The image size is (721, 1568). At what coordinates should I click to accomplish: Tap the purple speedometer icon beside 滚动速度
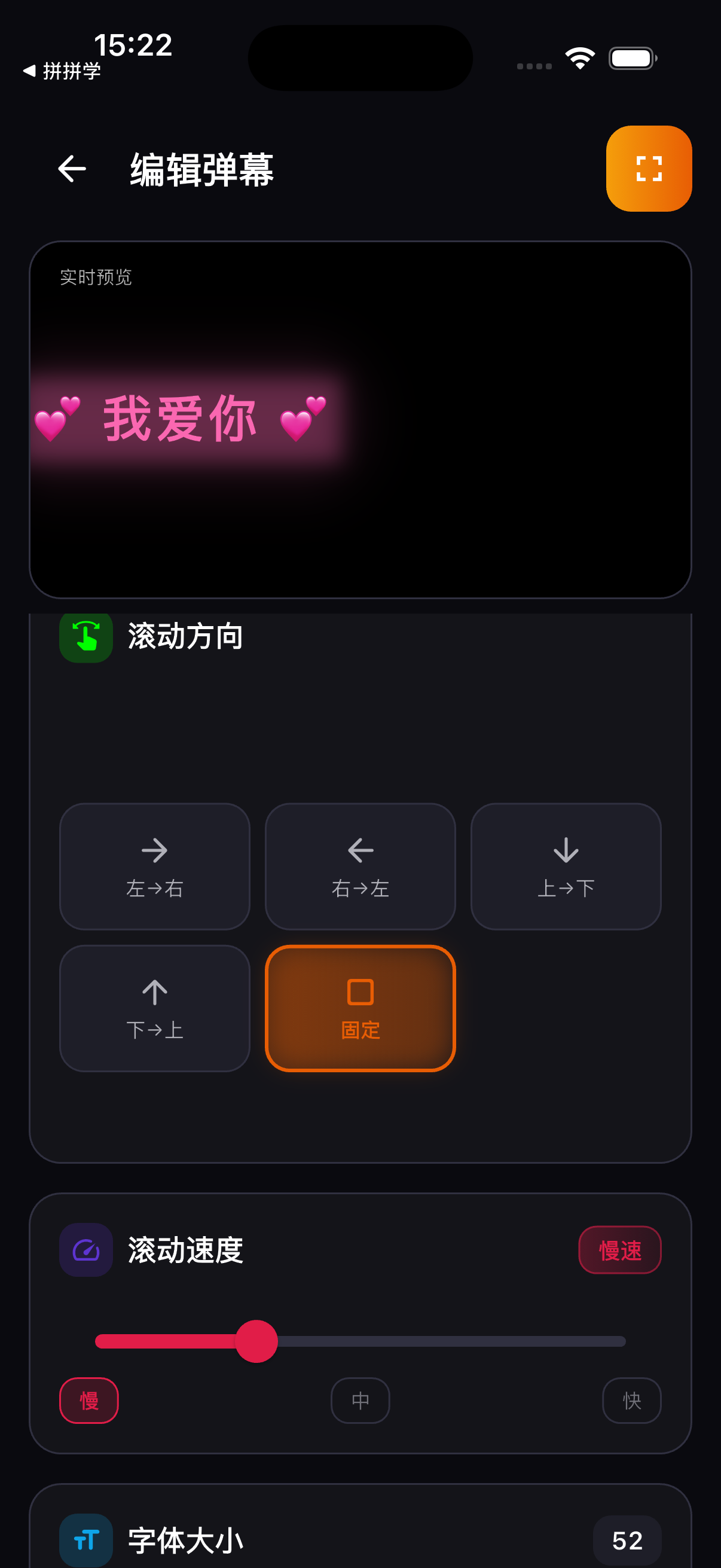click(x=85, y=1251)
